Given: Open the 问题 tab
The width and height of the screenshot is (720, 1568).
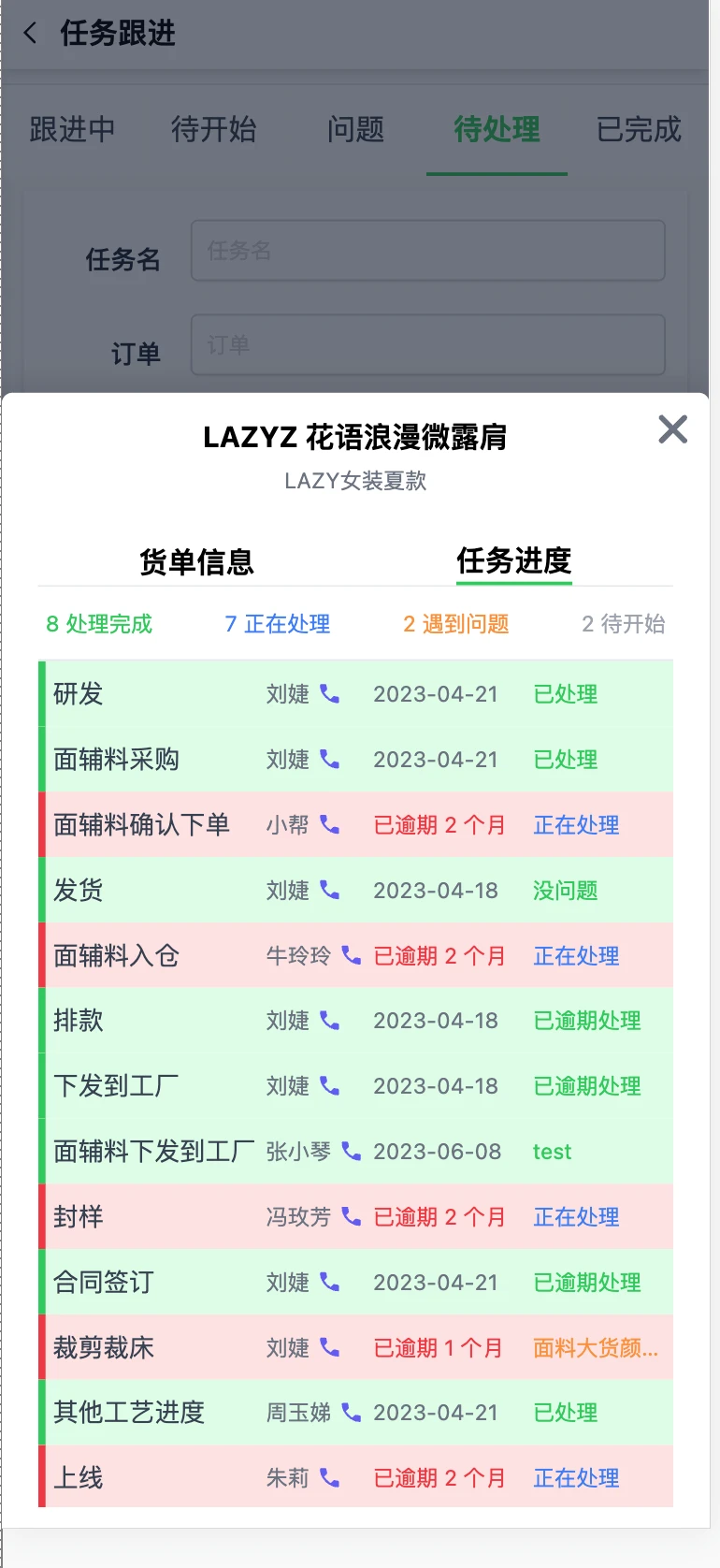Looking at the screenshot, I should tap(355, 131).
